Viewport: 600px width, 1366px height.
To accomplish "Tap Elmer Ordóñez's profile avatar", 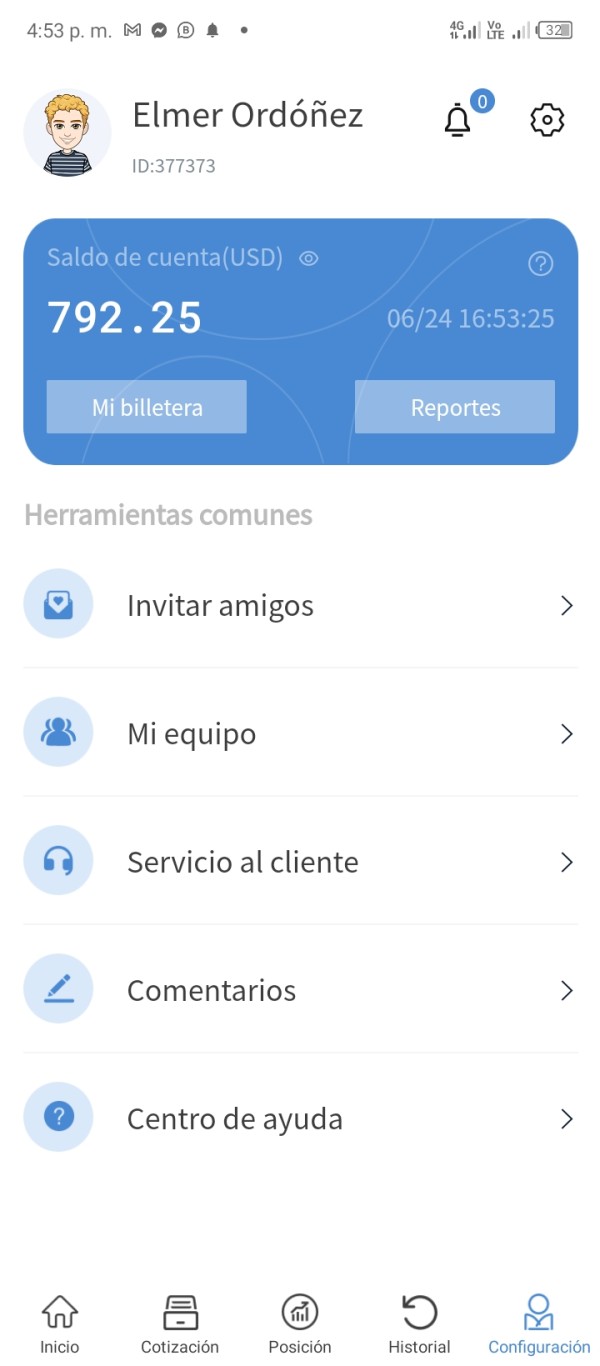I will pos(67,134).
